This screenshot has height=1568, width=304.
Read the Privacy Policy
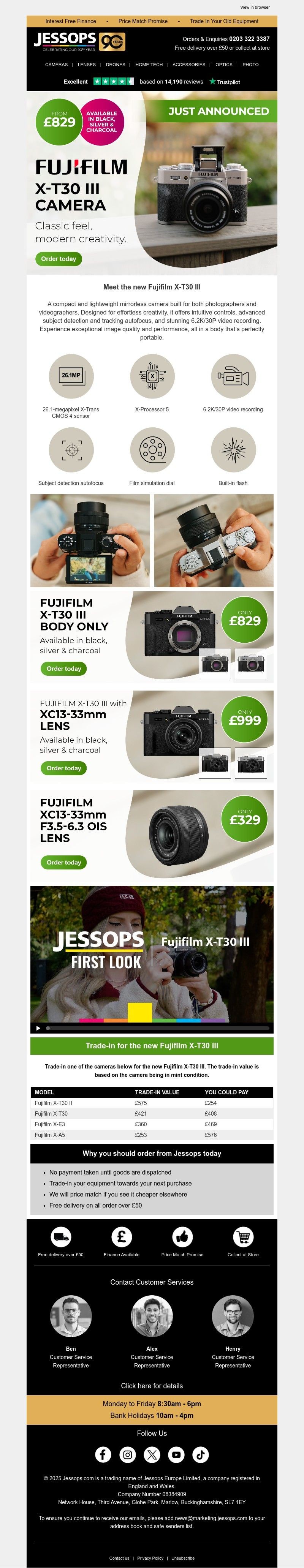pos(150,1554)
